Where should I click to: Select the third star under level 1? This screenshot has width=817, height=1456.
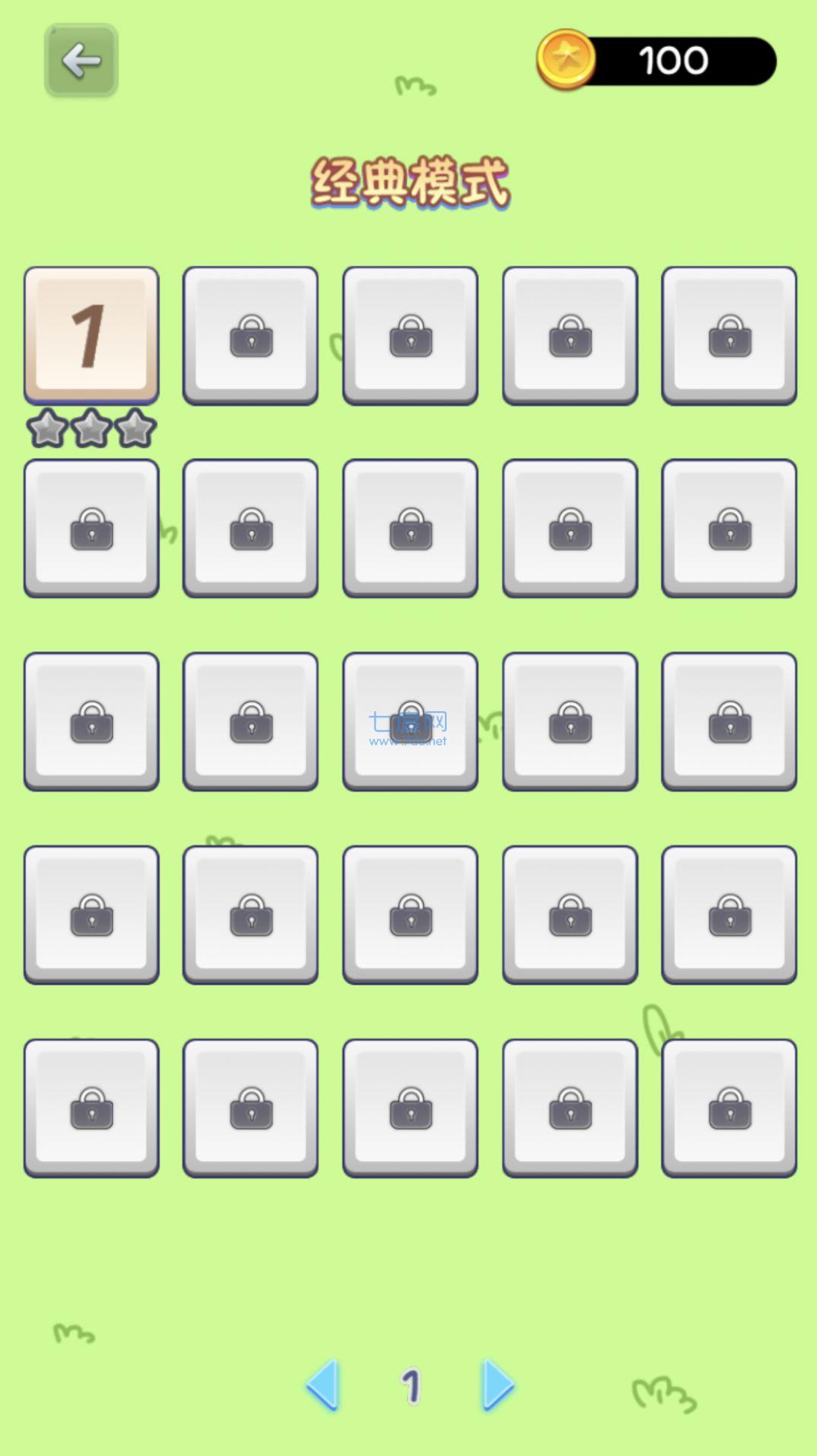tap(133, 428)
